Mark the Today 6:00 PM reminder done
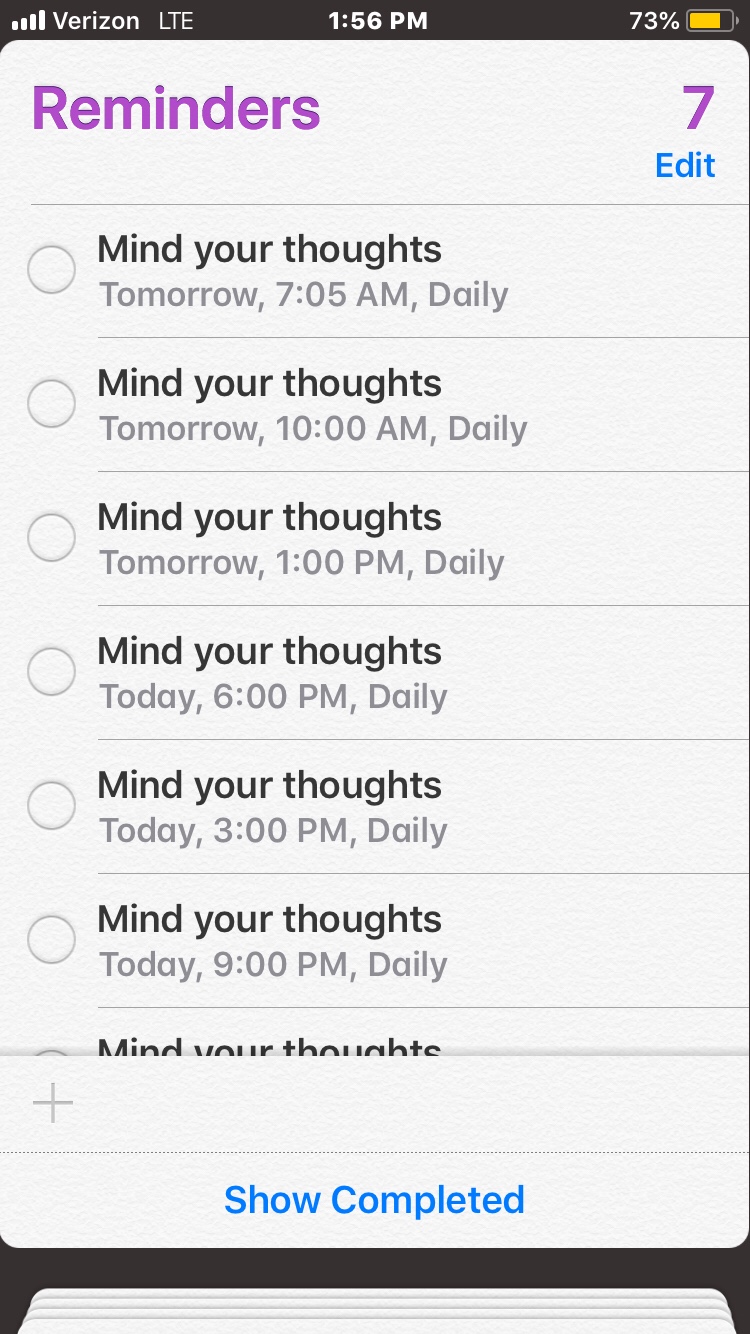This screenshot has height=1334, width=750. (51, 672)
